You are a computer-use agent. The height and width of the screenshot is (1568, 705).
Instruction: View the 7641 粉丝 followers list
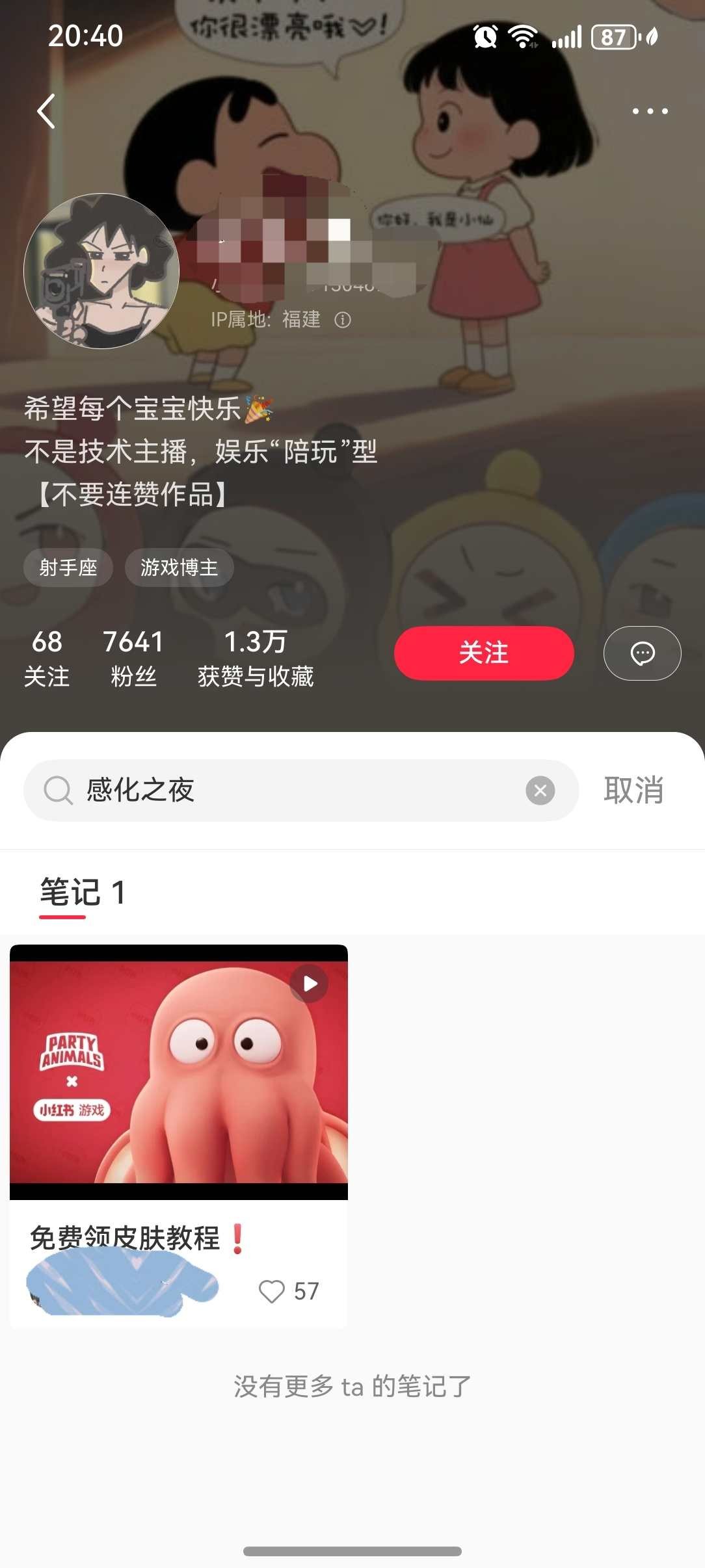coord(133,658)
